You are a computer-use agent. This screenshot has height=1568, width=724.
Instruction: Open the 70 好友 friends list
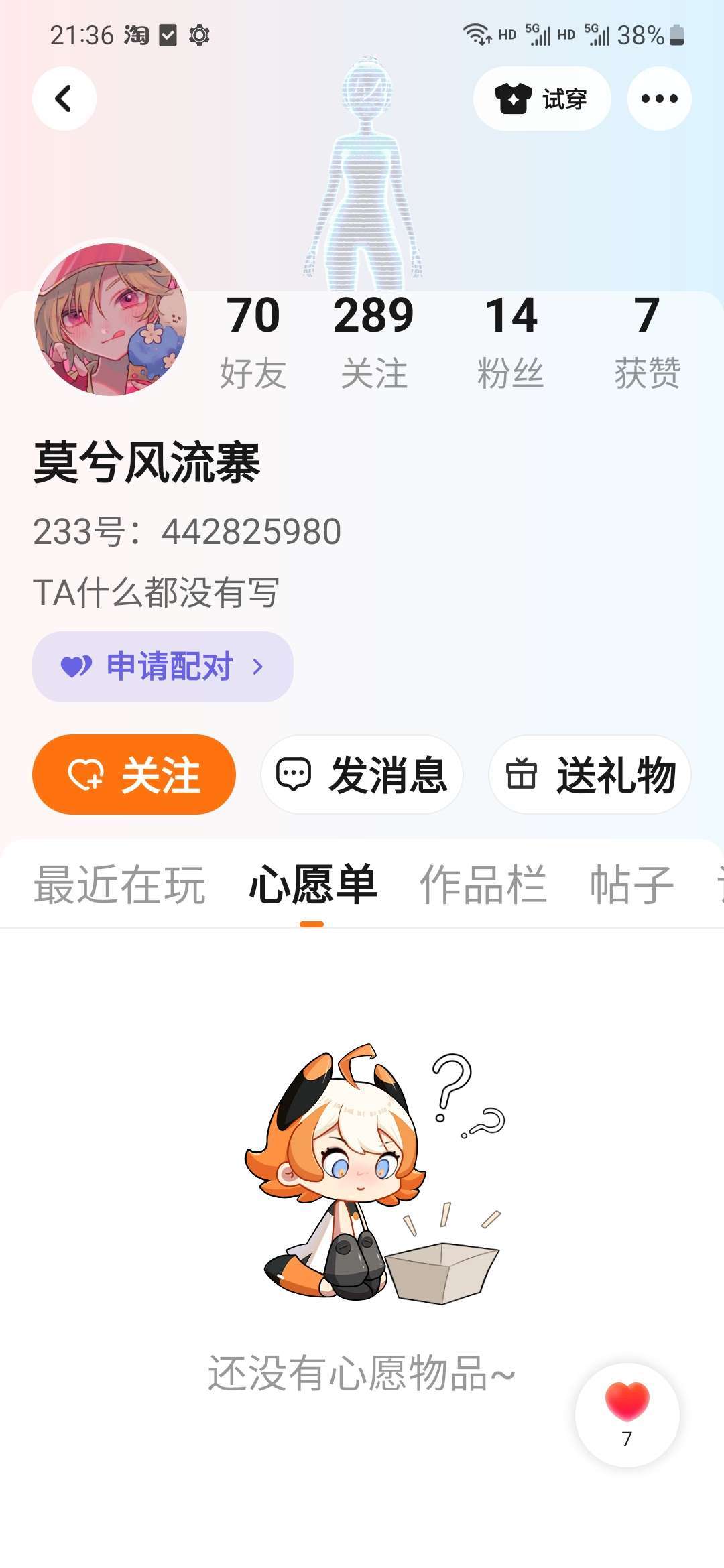[253, 342]
